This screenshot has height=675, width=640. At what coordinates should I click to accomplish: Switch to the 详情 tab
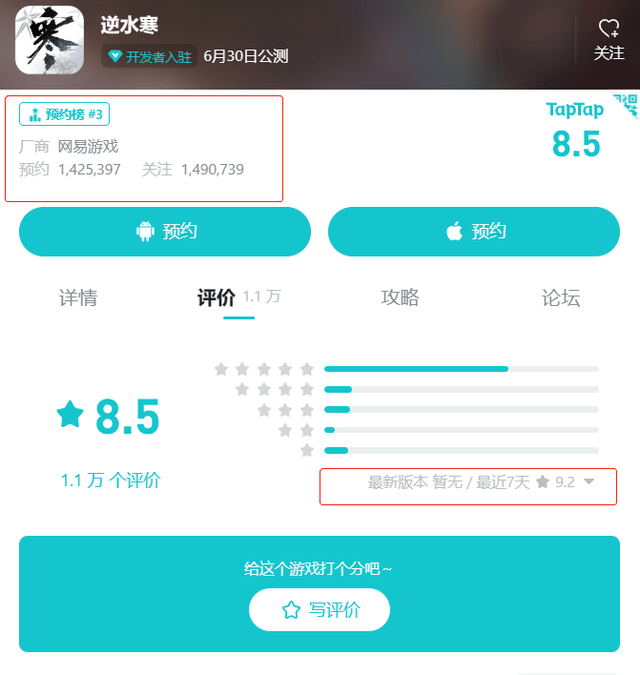pos(78,298)
